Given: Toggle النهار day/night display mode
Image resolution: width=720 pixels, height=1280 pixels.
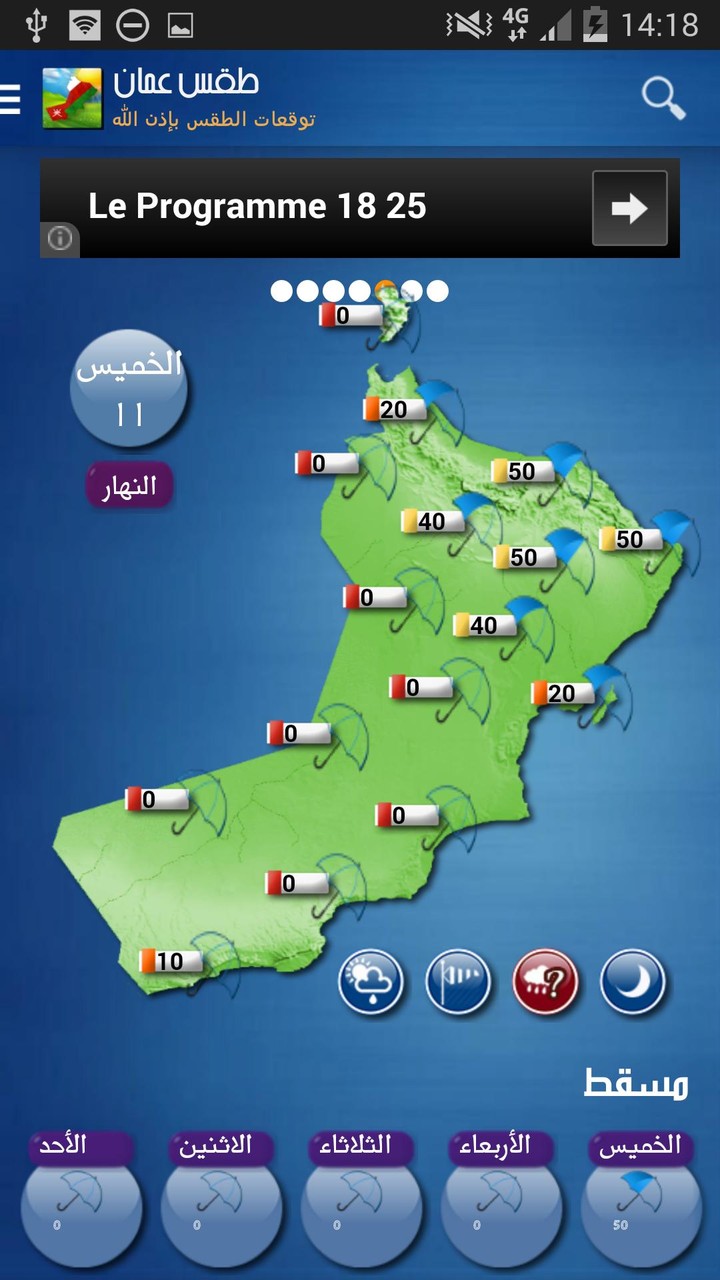Looking at the screenshot, I should coord(128,486).
